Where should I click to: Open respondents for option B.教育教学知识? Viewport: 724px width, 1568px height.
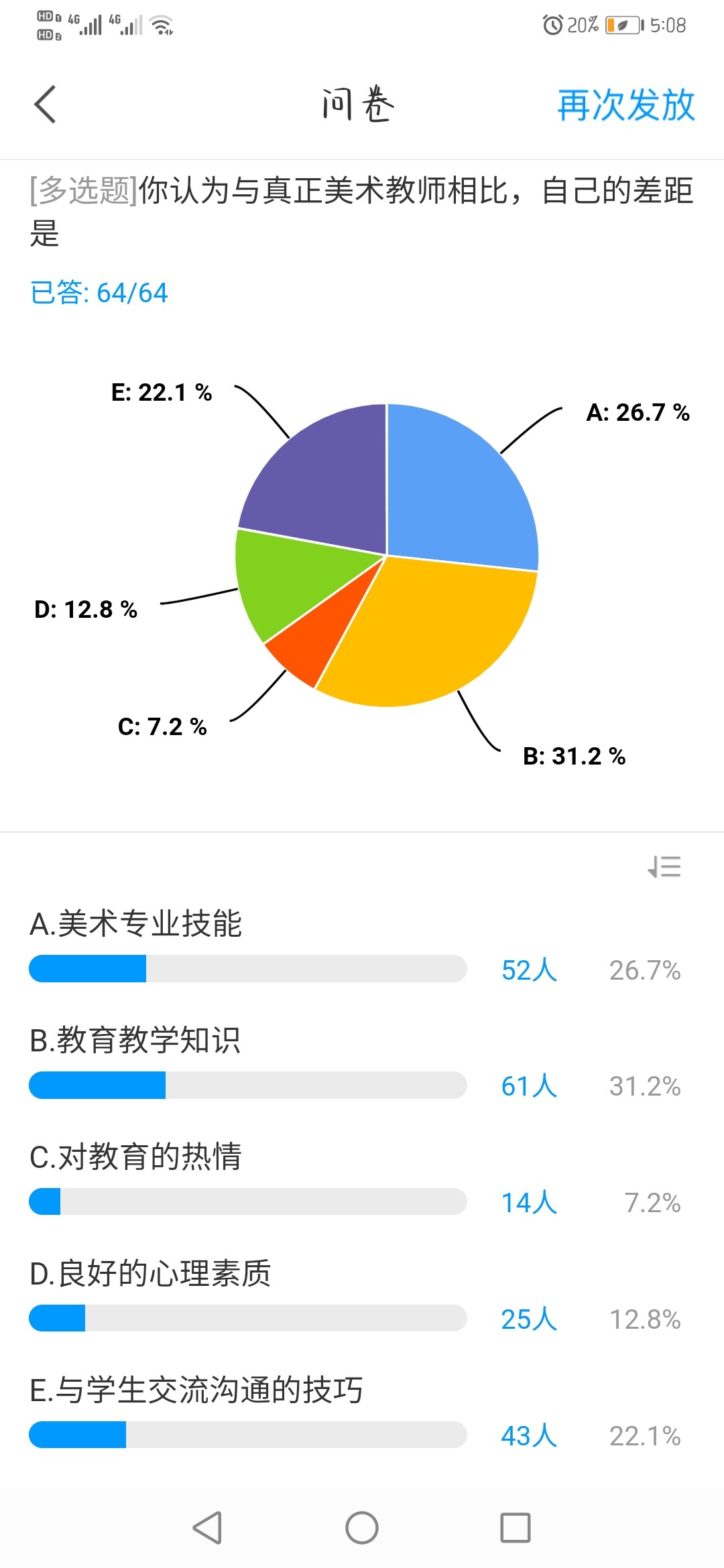click(529, 1086)
